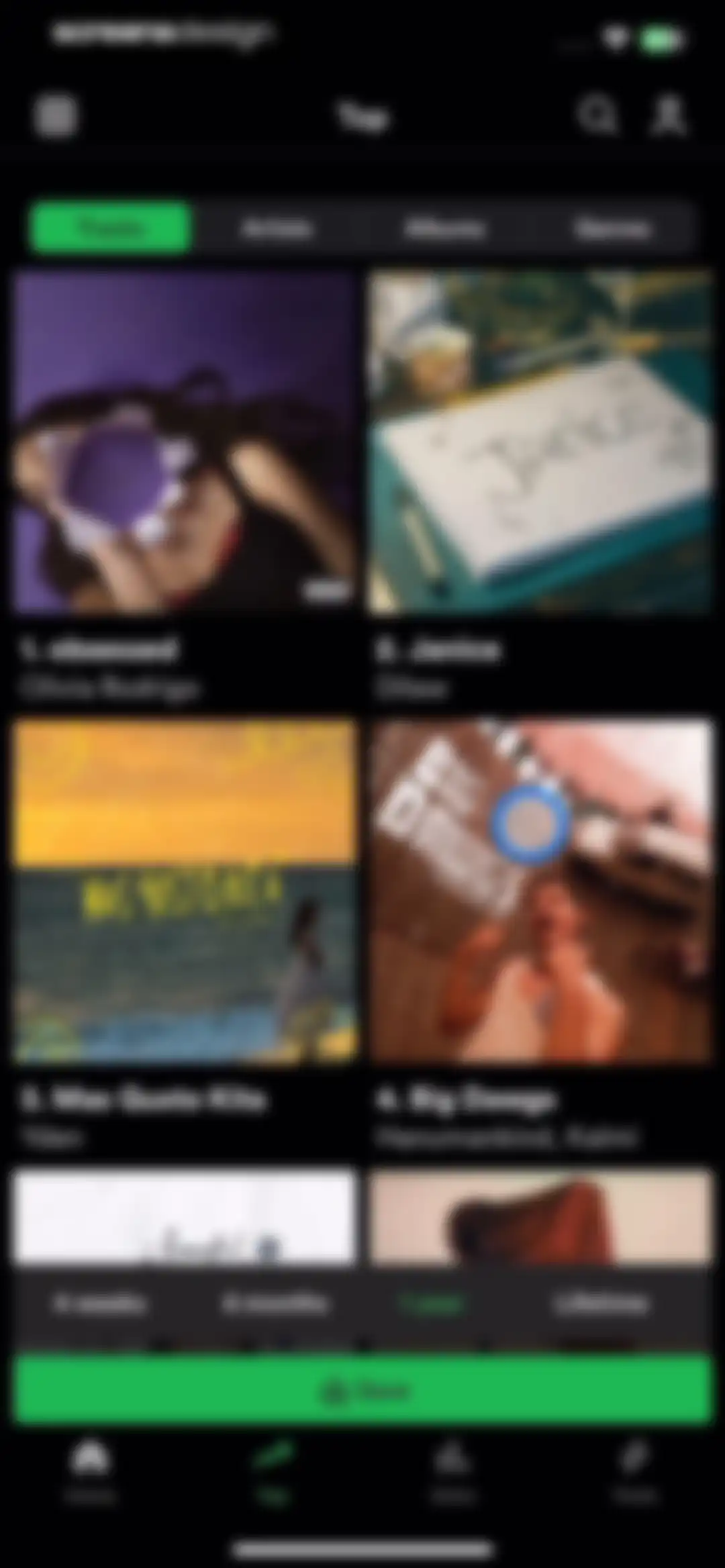Screen dimensions: 725x1568
Task: Go to the Home tab in bottom navigation
Action: (x=90, y=1474)
